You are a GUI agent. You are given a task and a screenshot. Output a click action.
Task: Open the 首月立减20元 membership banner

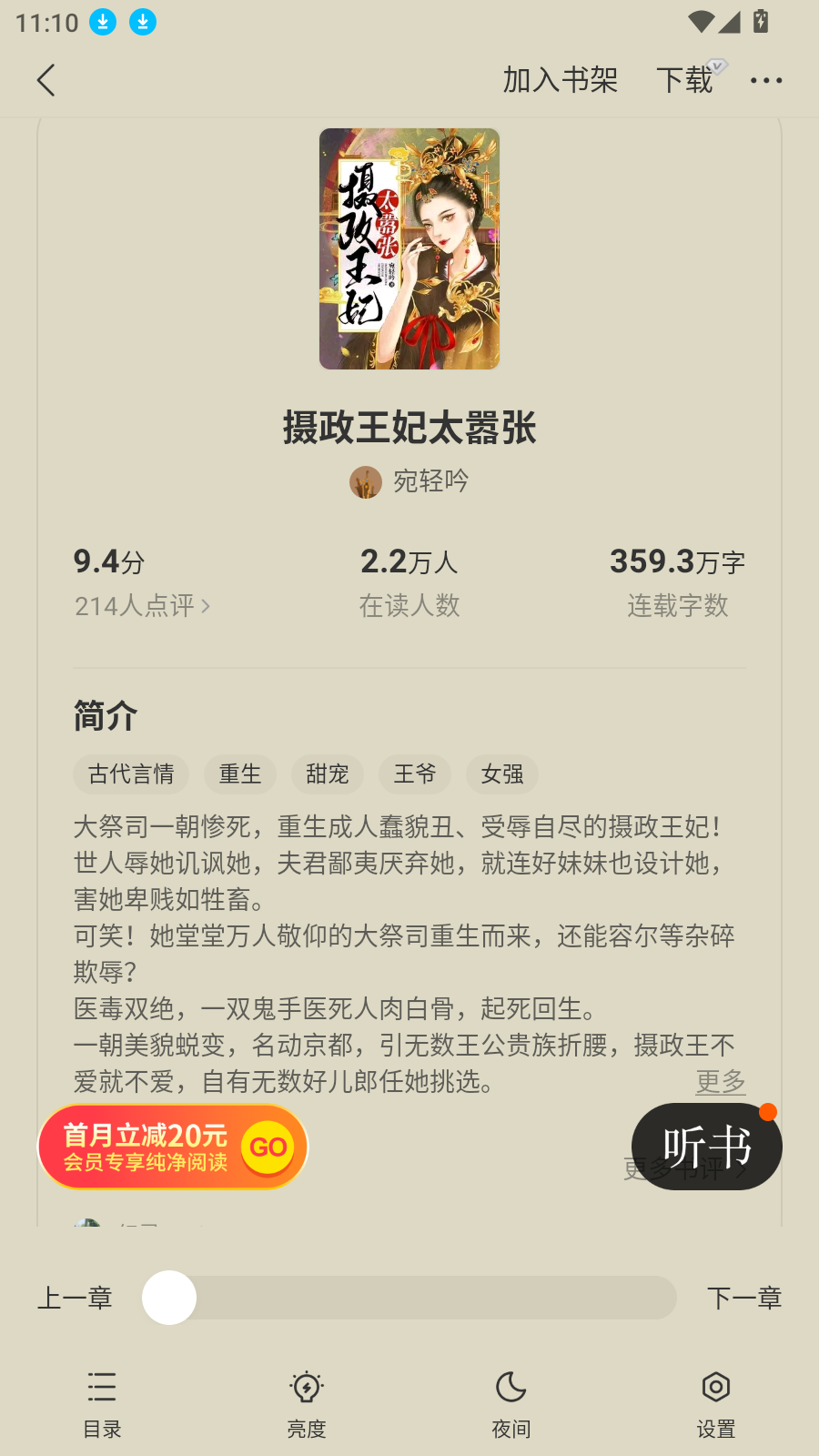[173, 1147]
